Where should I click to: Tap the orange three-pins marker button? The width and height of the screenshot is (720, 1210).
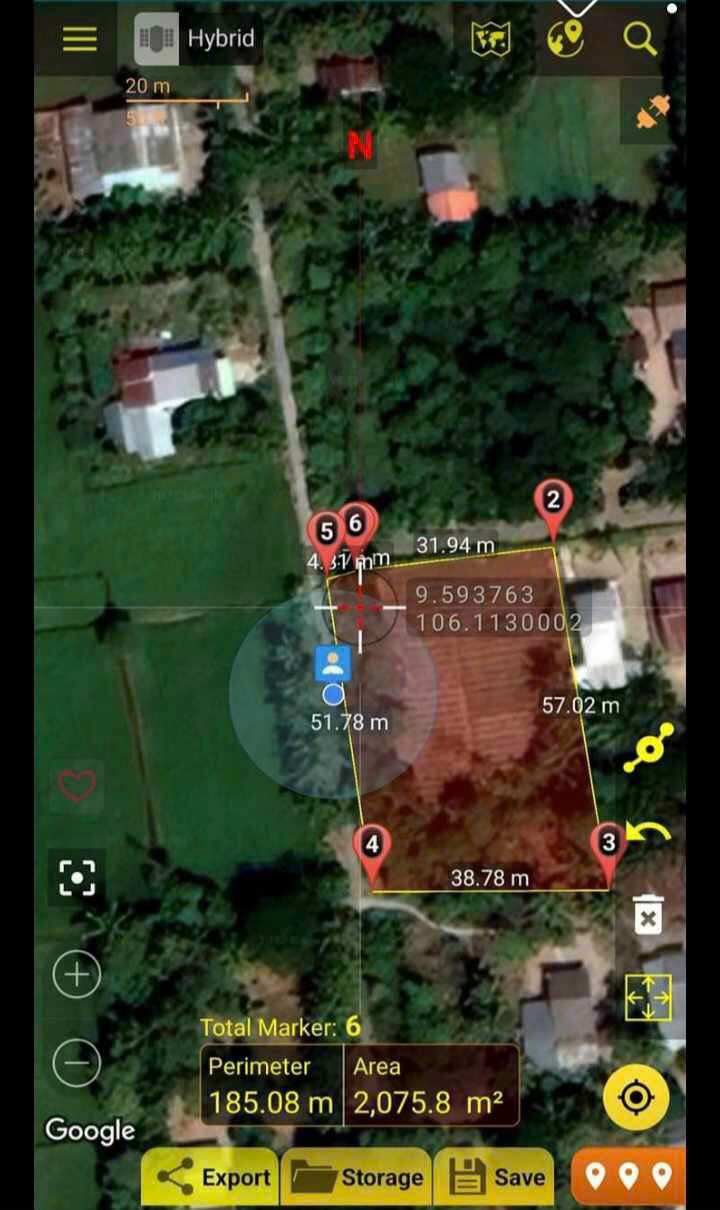click(x=628, y=1176)
